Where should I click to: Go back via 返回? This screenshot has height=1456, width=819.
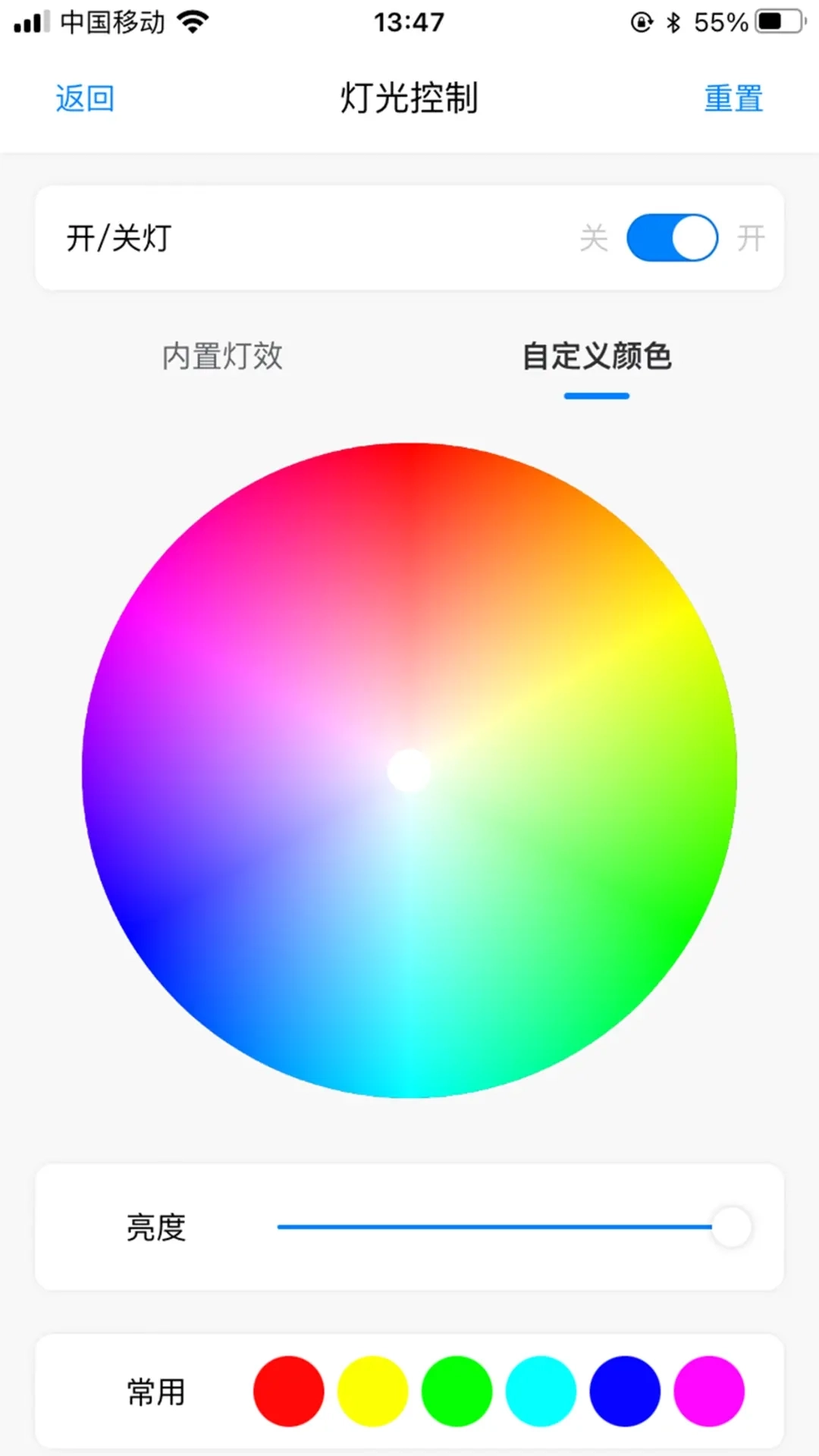pyautogui.click(x=85, y=99)
